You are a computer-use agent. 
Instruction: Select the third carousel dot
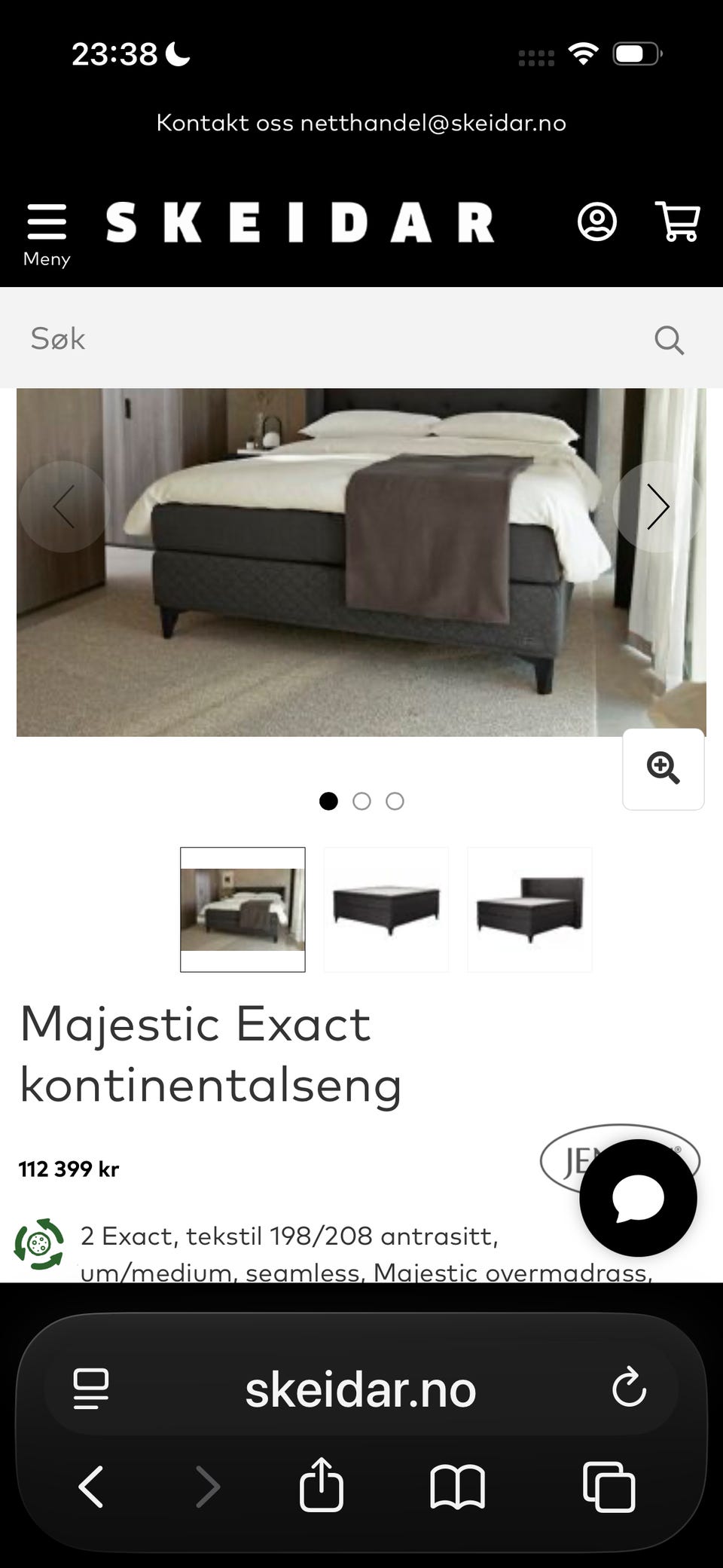(395, 802)
